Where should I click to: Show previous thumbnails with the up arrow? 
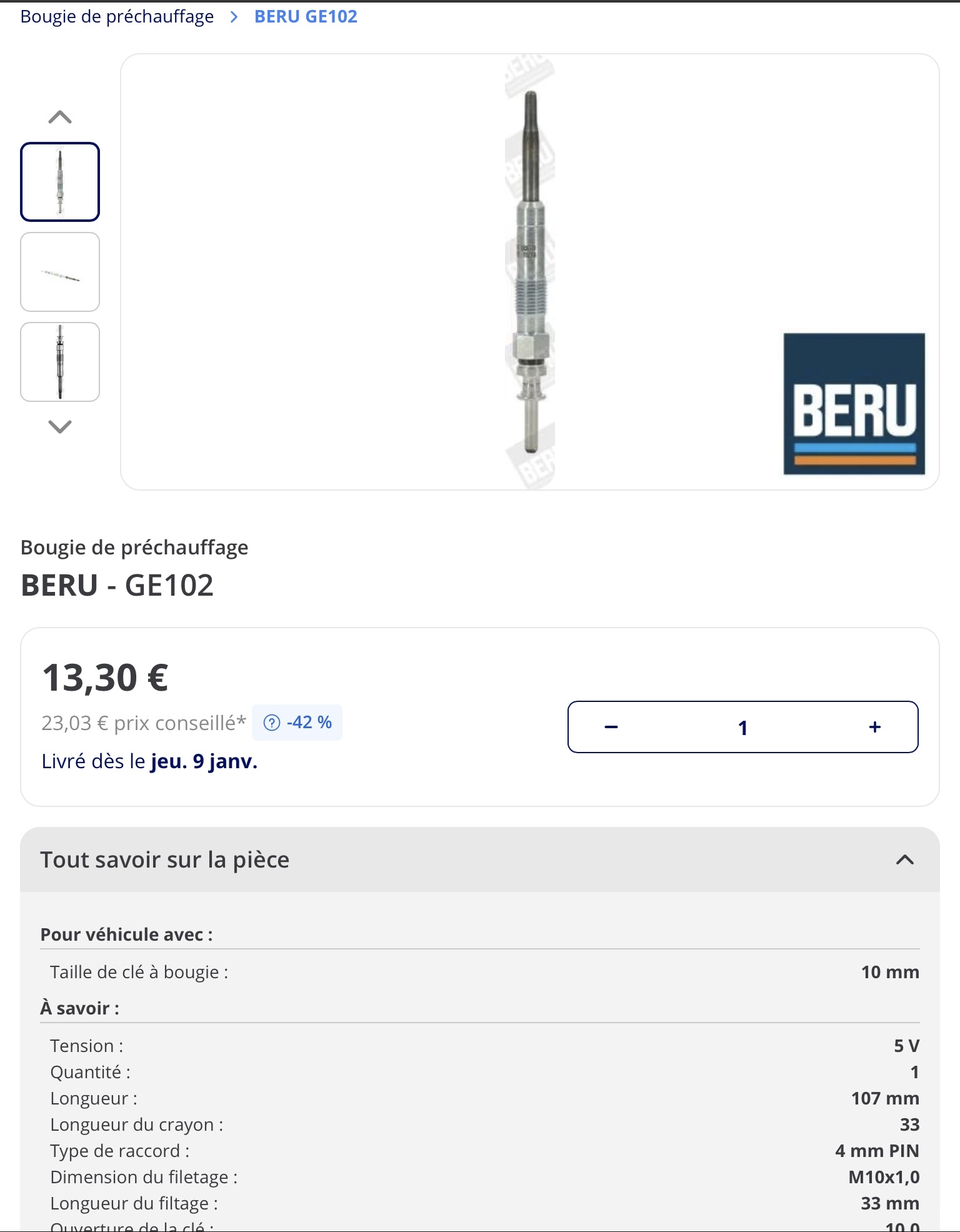pyautogui.click(x=60, y=117)
